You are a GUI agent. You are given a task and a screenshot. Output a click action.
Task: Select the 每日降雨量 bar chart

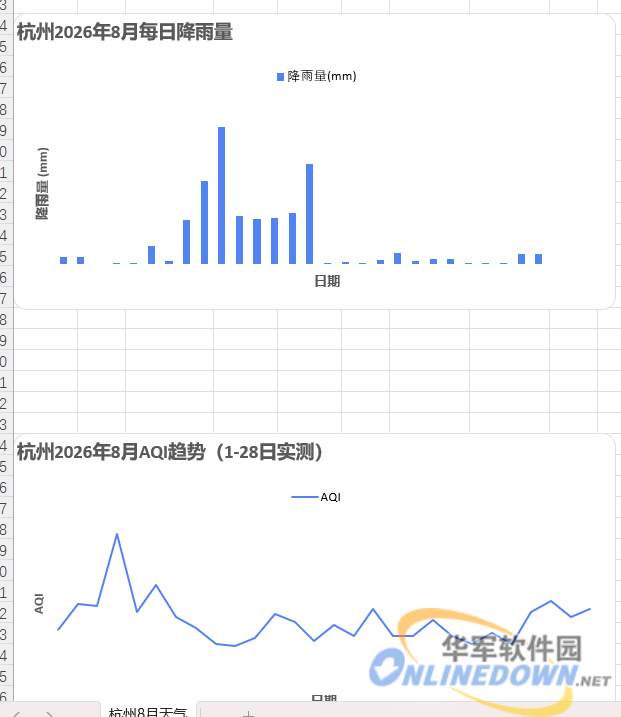315,161
